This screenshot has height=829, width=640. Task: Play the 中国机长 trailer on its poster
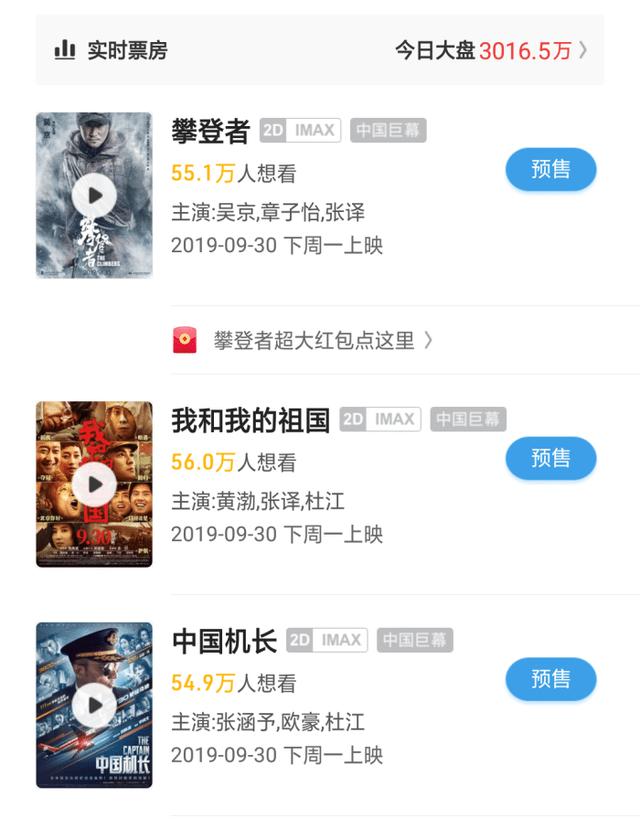[94, 706]
